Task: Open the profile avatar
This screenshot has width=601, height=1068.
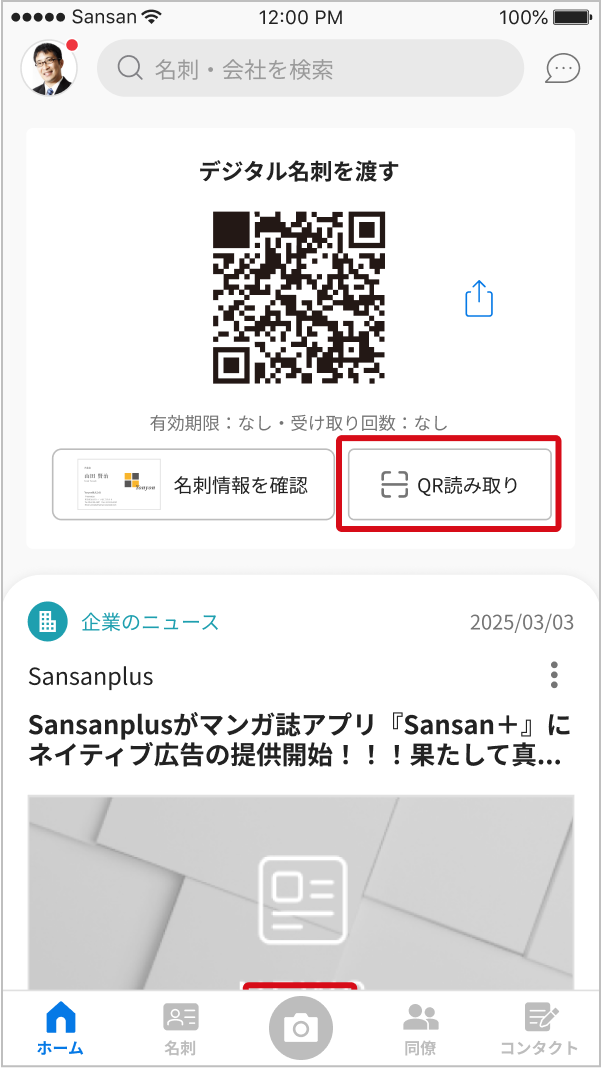Action: 49,69
